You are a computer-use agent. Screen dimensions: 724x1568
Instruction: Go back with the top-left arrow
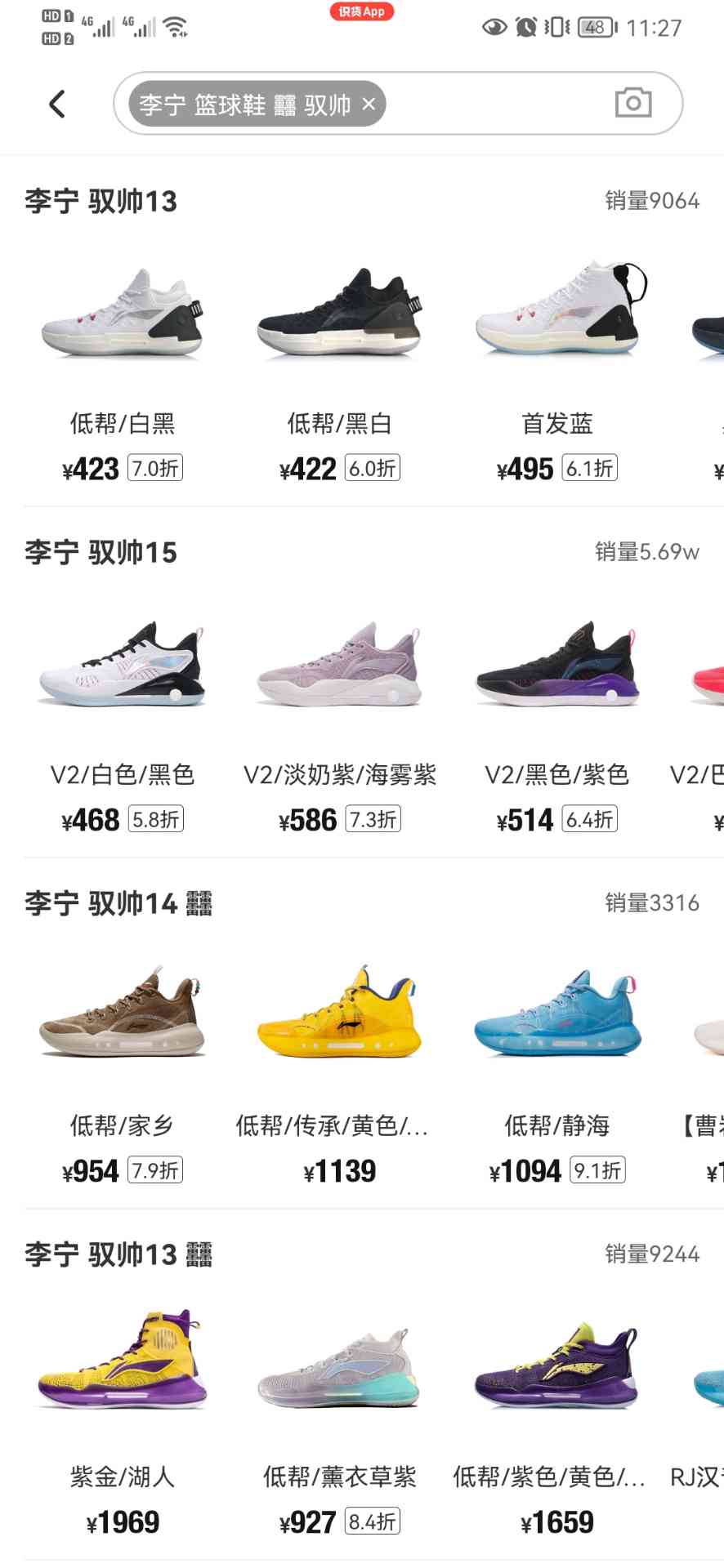[56, 104]
